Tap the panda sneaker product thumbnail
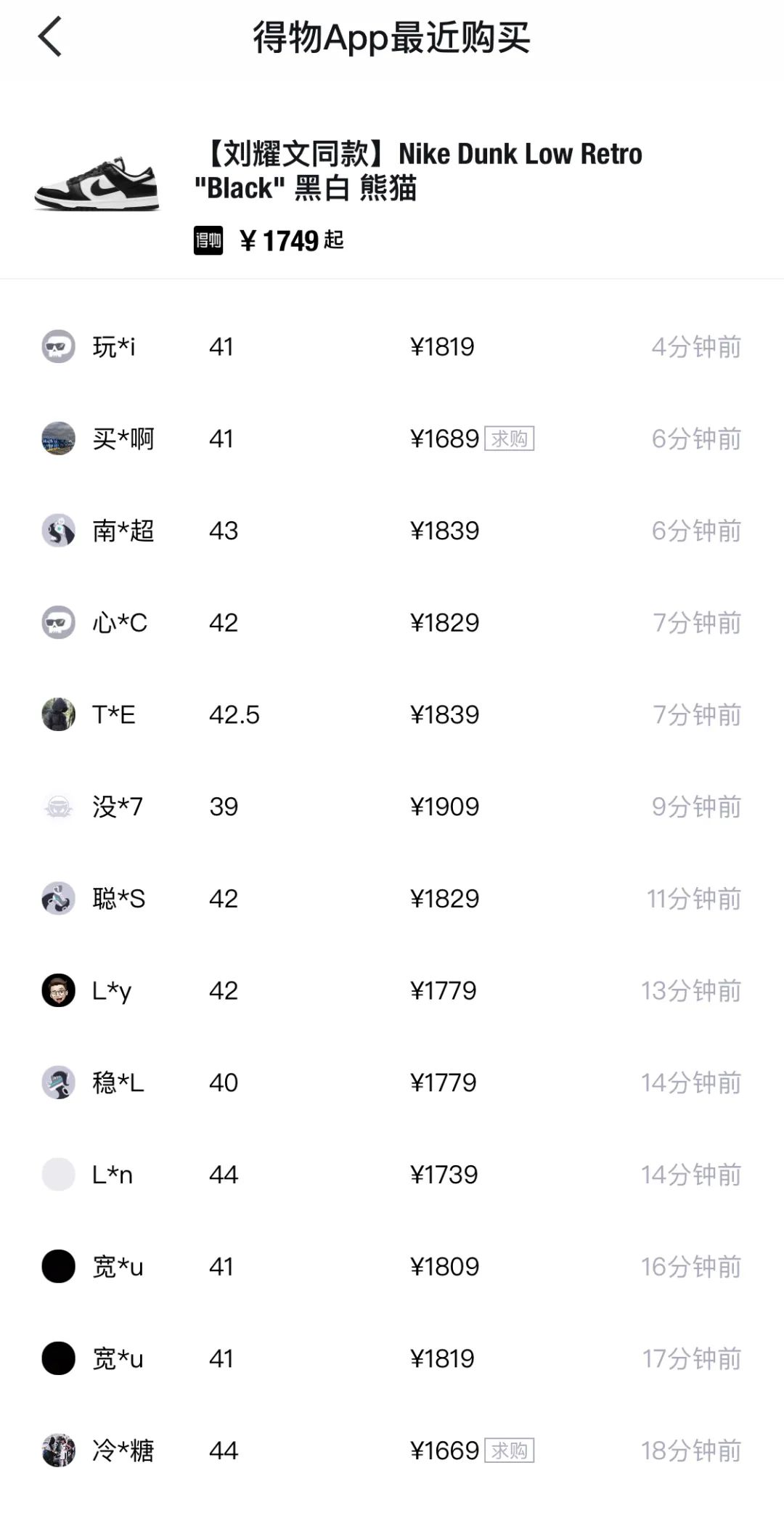784x1513 pixels. (x=98, y=185)
